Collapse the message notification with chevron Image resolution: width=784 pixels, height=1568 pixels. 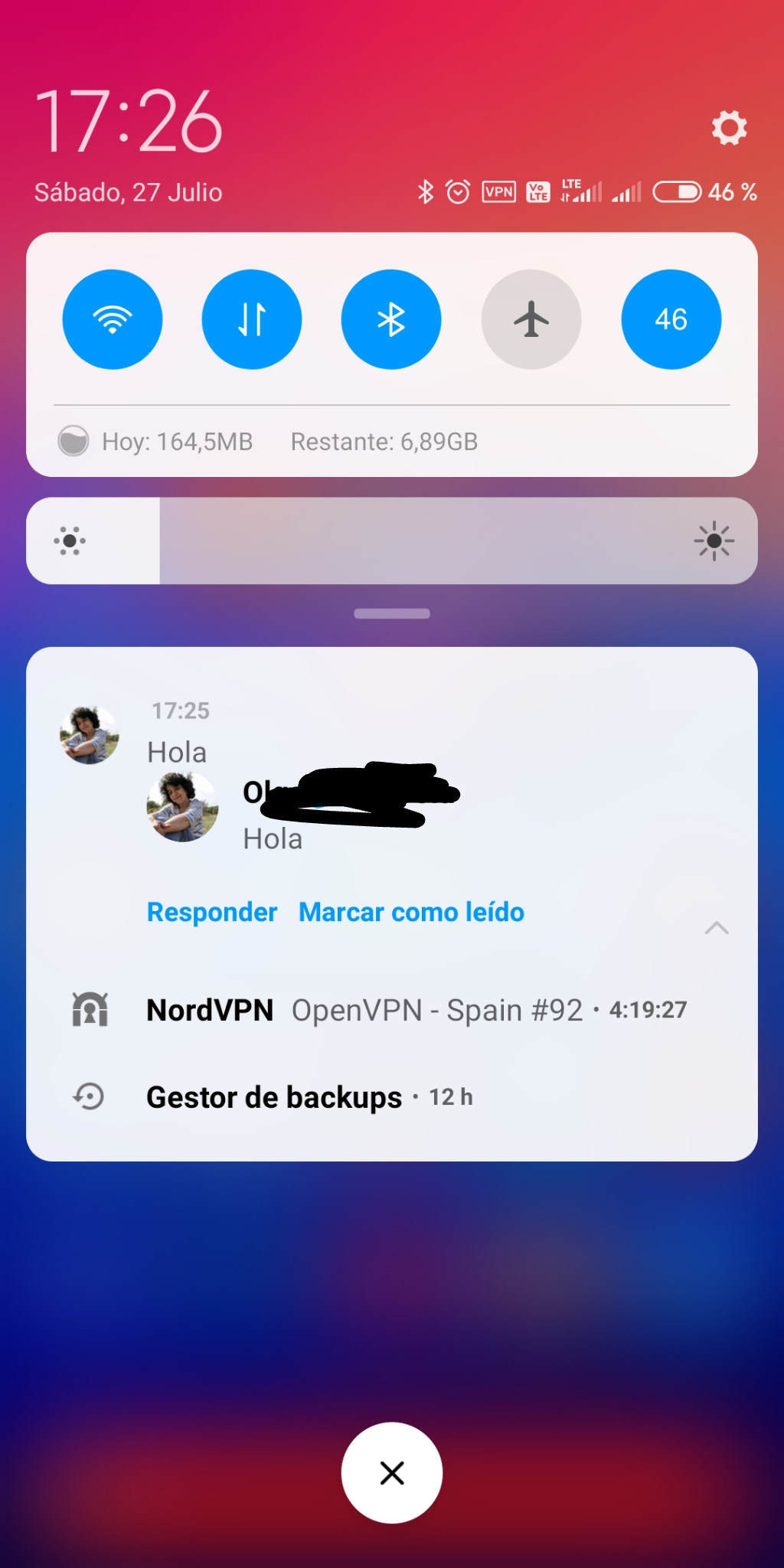click(717, 928)
